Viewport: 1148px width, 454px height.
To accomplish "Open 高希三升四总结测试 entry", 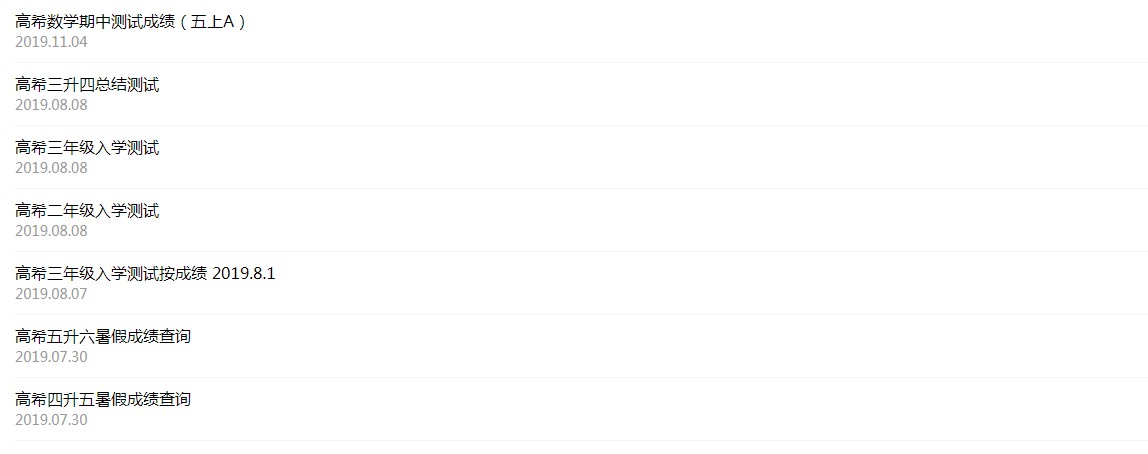I will (x=87, y=85).
